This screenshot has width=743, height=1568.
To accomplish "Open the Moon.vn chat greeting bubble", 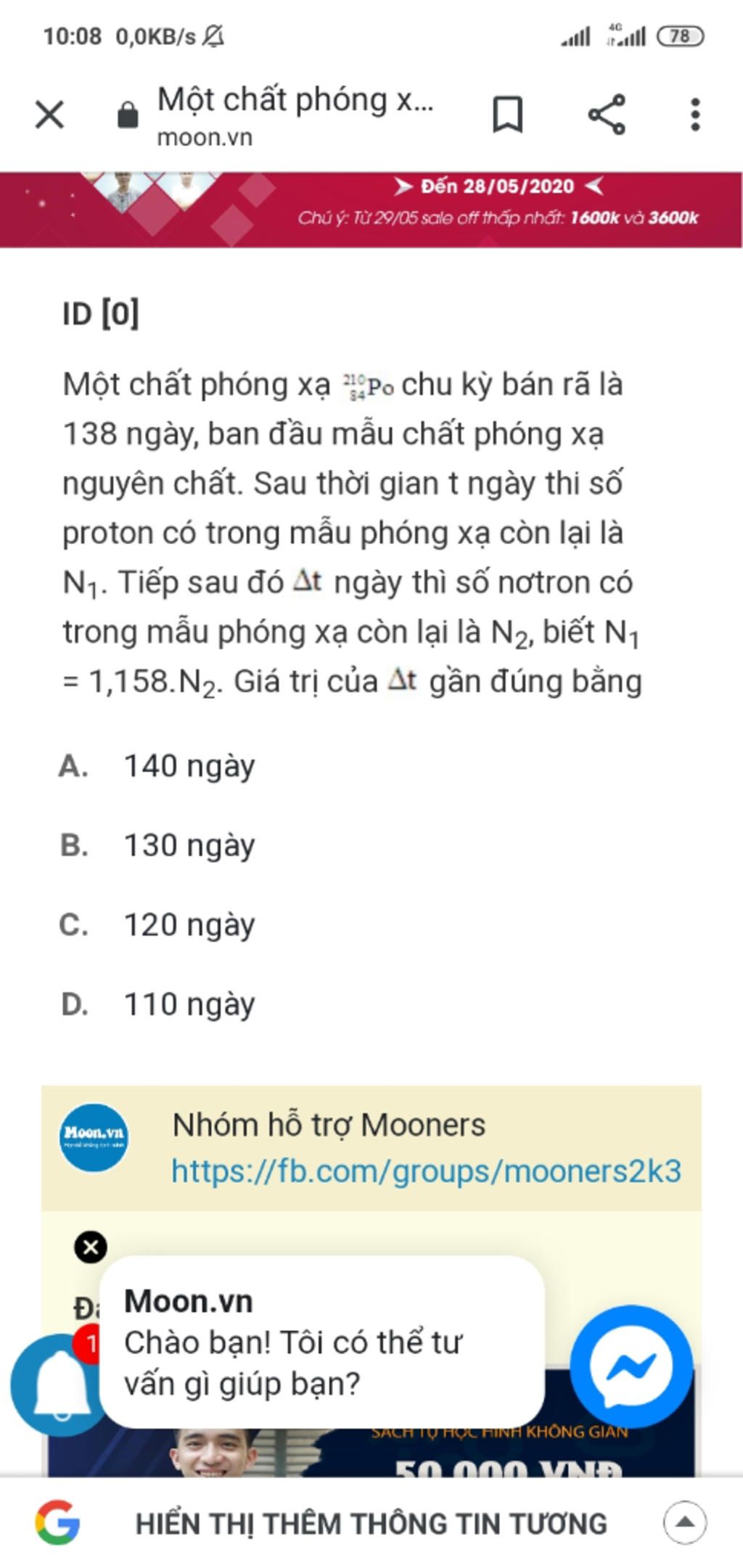I will coord(321,1342).
